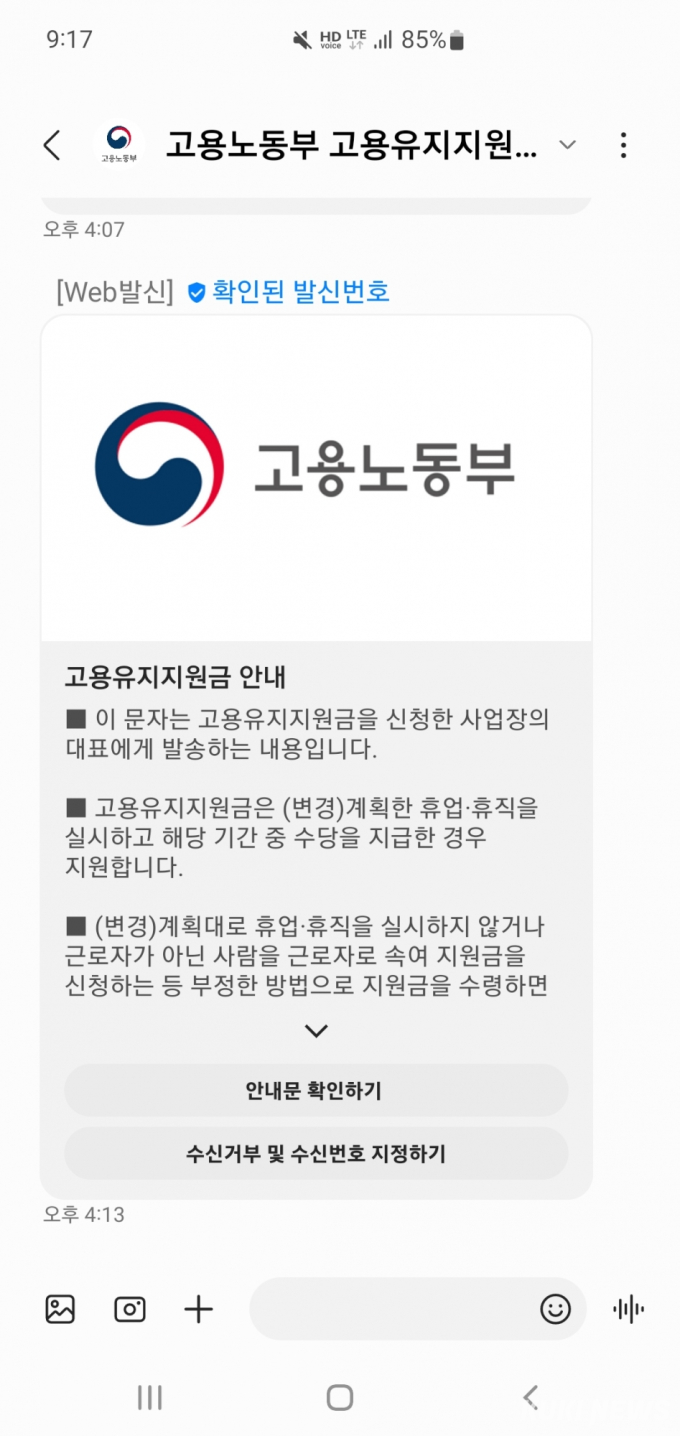This screenshot has width=680, height=1436.
Task: Expand the sender details dropdown arrow
Action: click(x=567, y=146)
